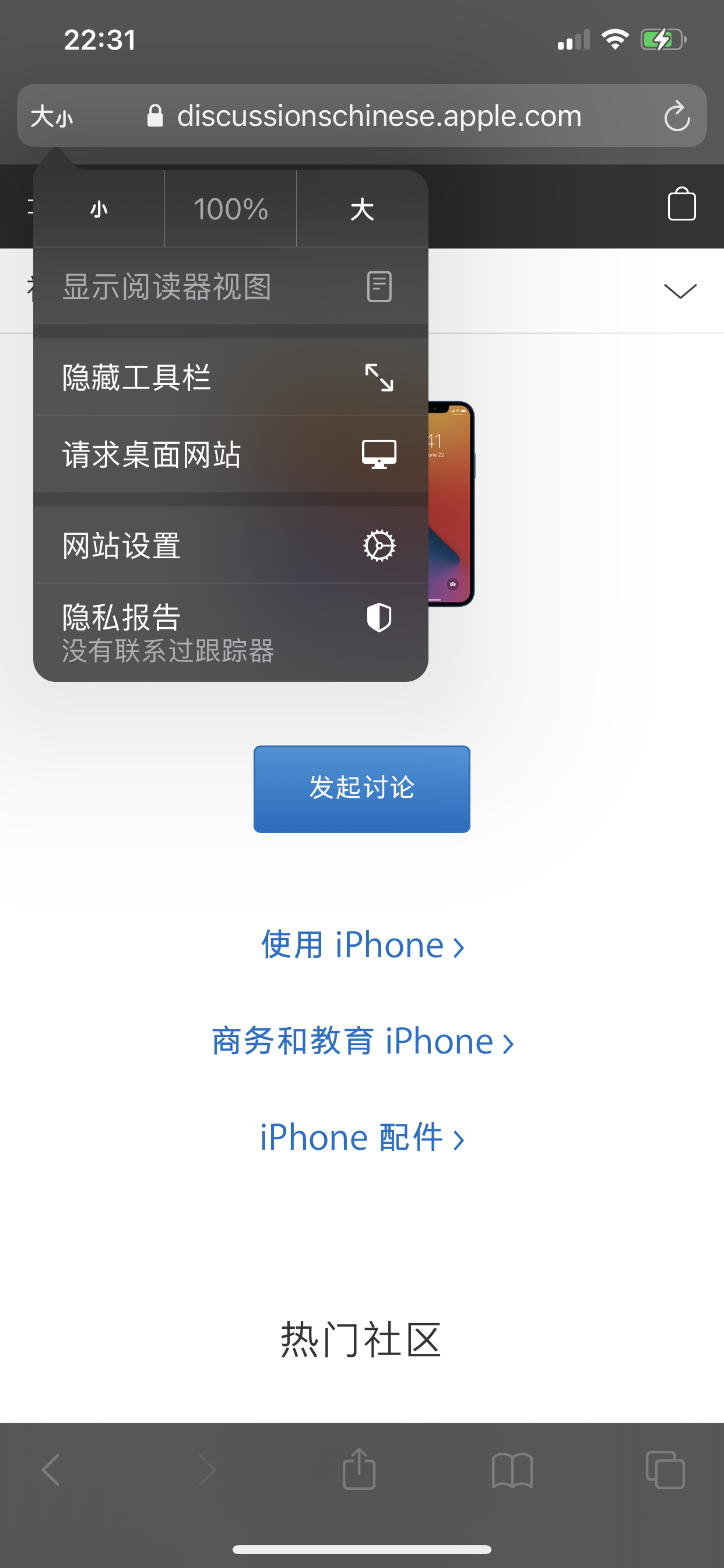Share this page via the share icon
Viewport: 724px width, 1568px height.
[x=359, y=1469]
